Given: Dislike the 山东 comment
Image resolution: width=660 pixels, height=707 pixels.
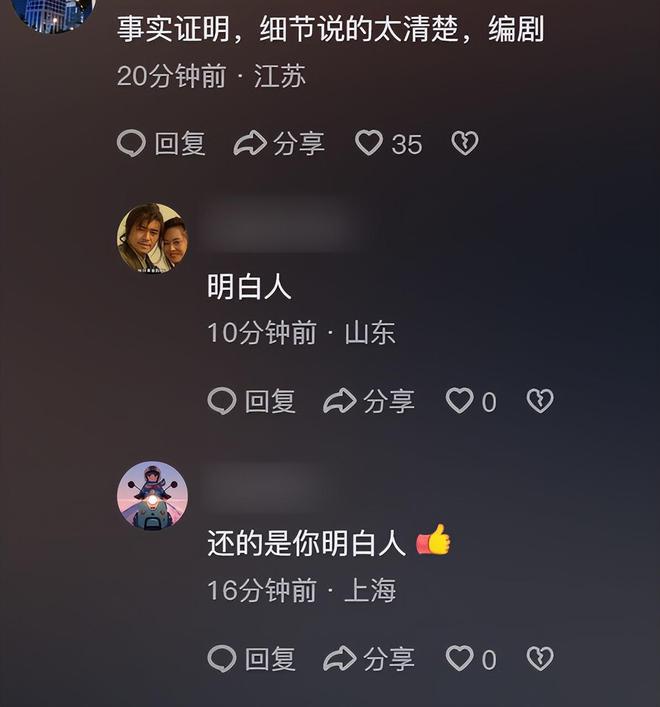Looking at the screenshot, I should click(540, 401).
